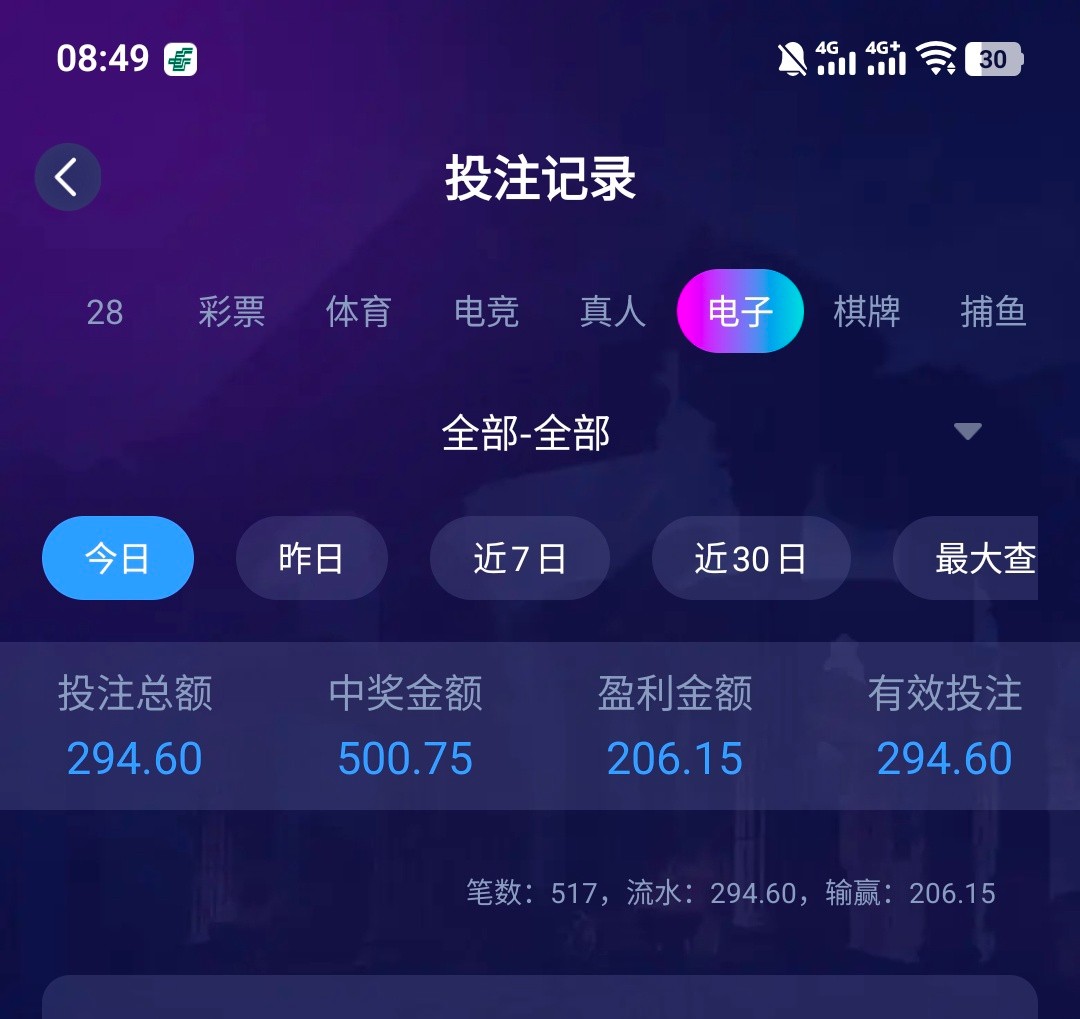1080x1019 pixels.
Task: Open the 体育 tab
Action: (358, 313)
